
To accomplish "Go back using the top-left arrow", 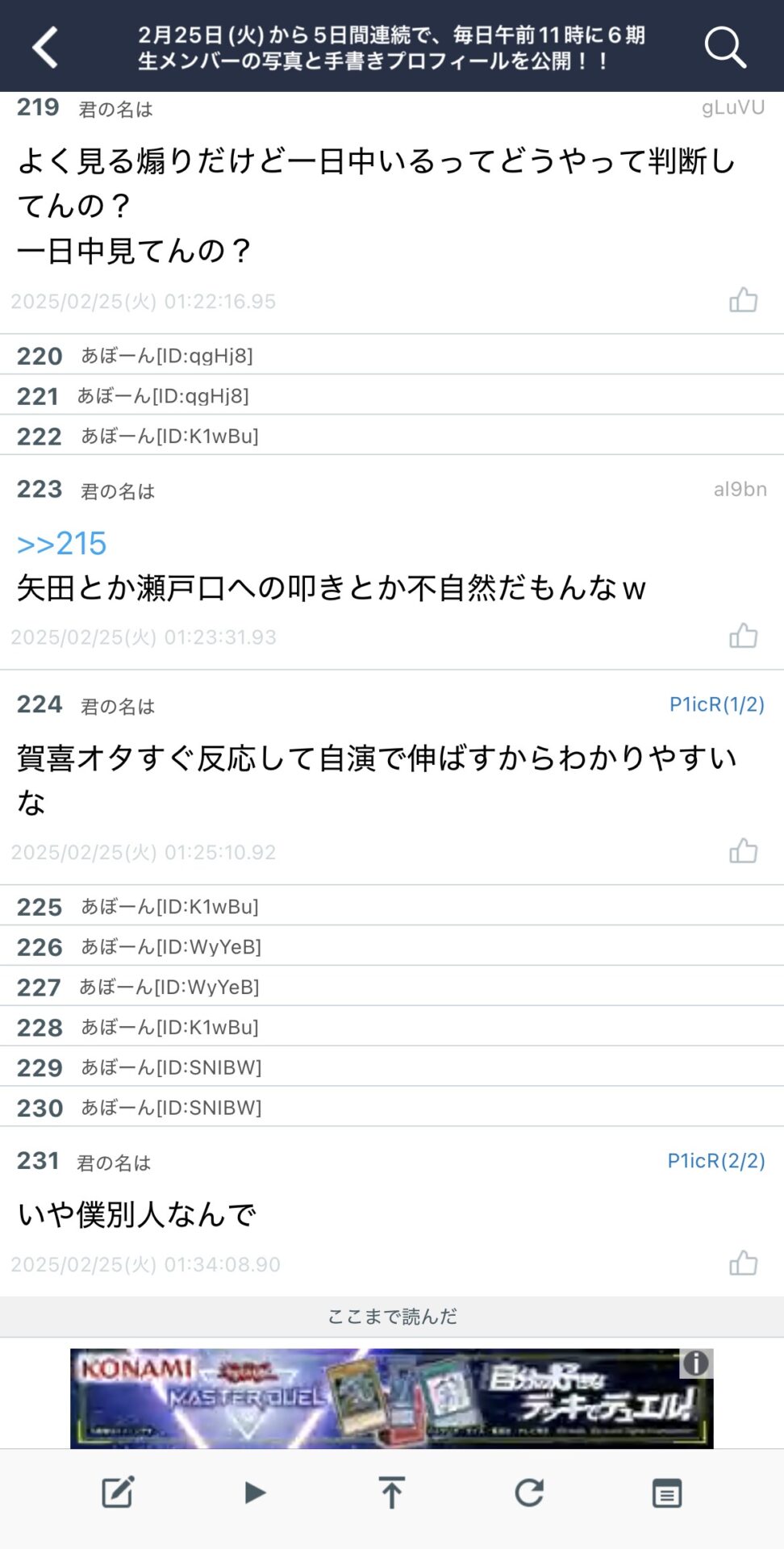I will point(45,47).
